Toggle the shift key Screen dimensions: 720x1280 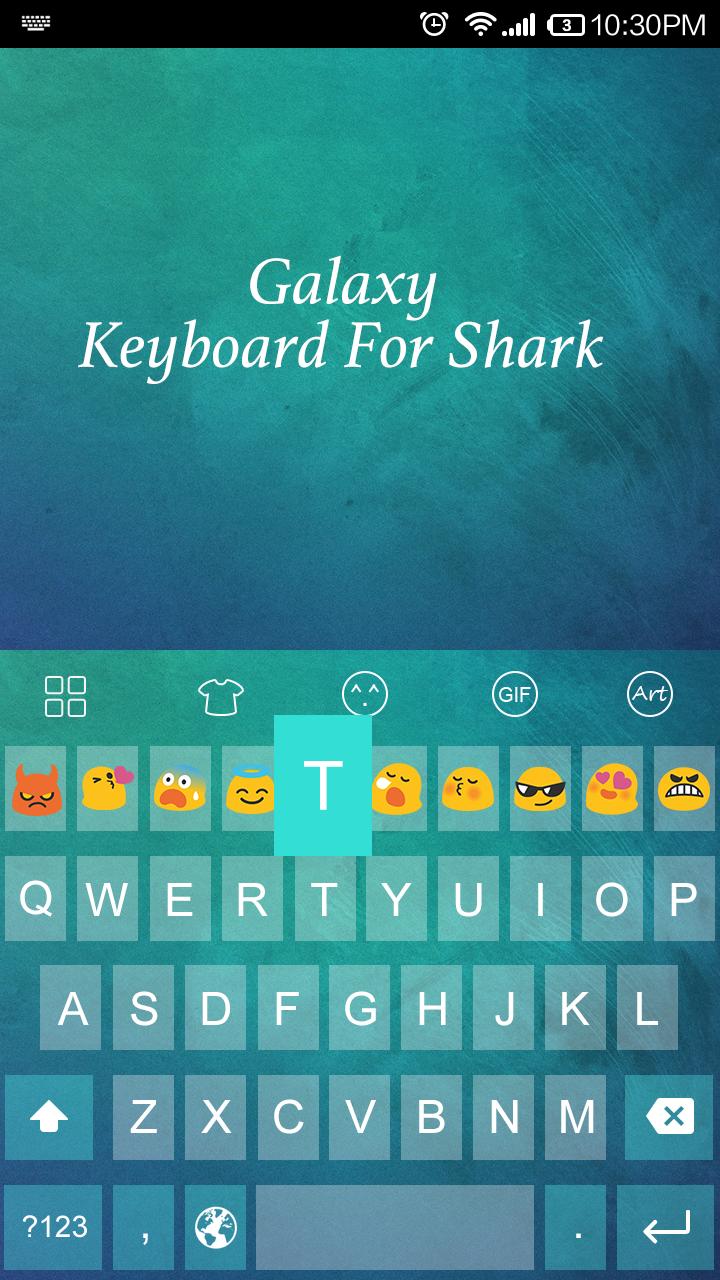(49, 1117)
